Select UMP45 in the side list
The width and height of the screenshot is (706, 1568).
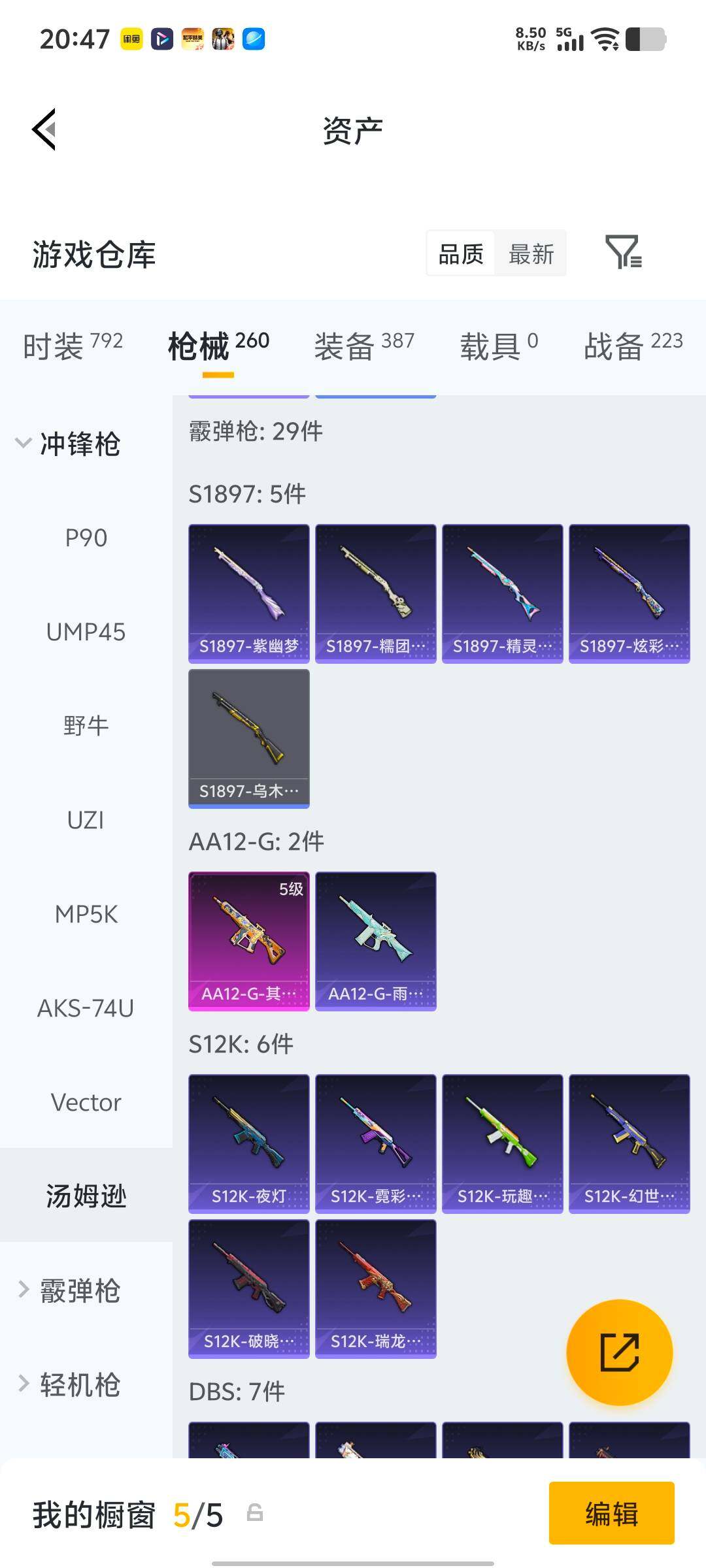[x=86, y=632]
